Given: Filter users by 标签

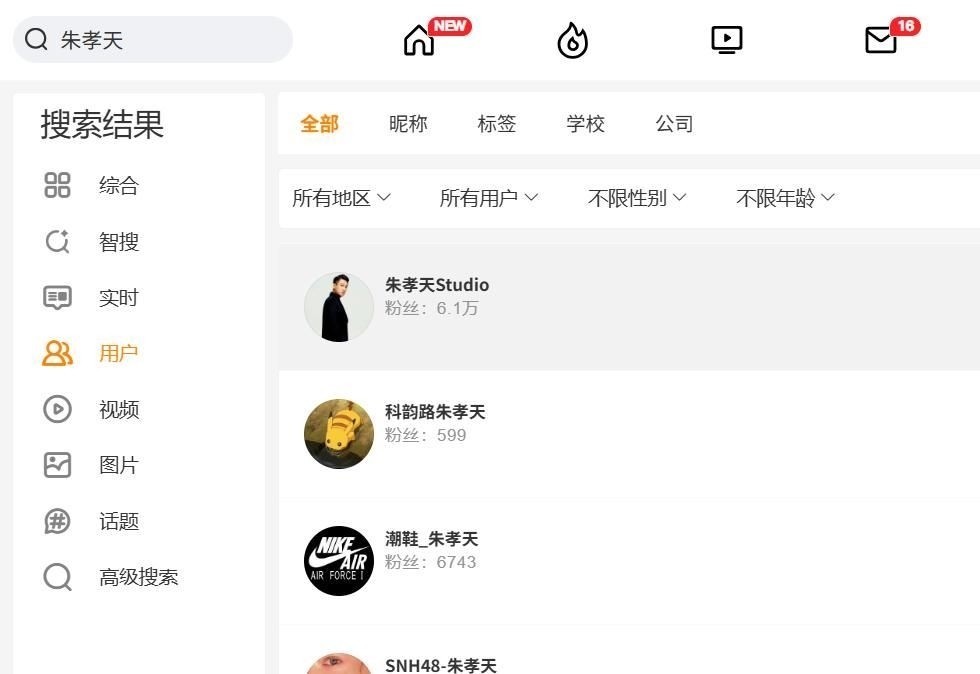Looking at the screenshot, I should (497, 124).
